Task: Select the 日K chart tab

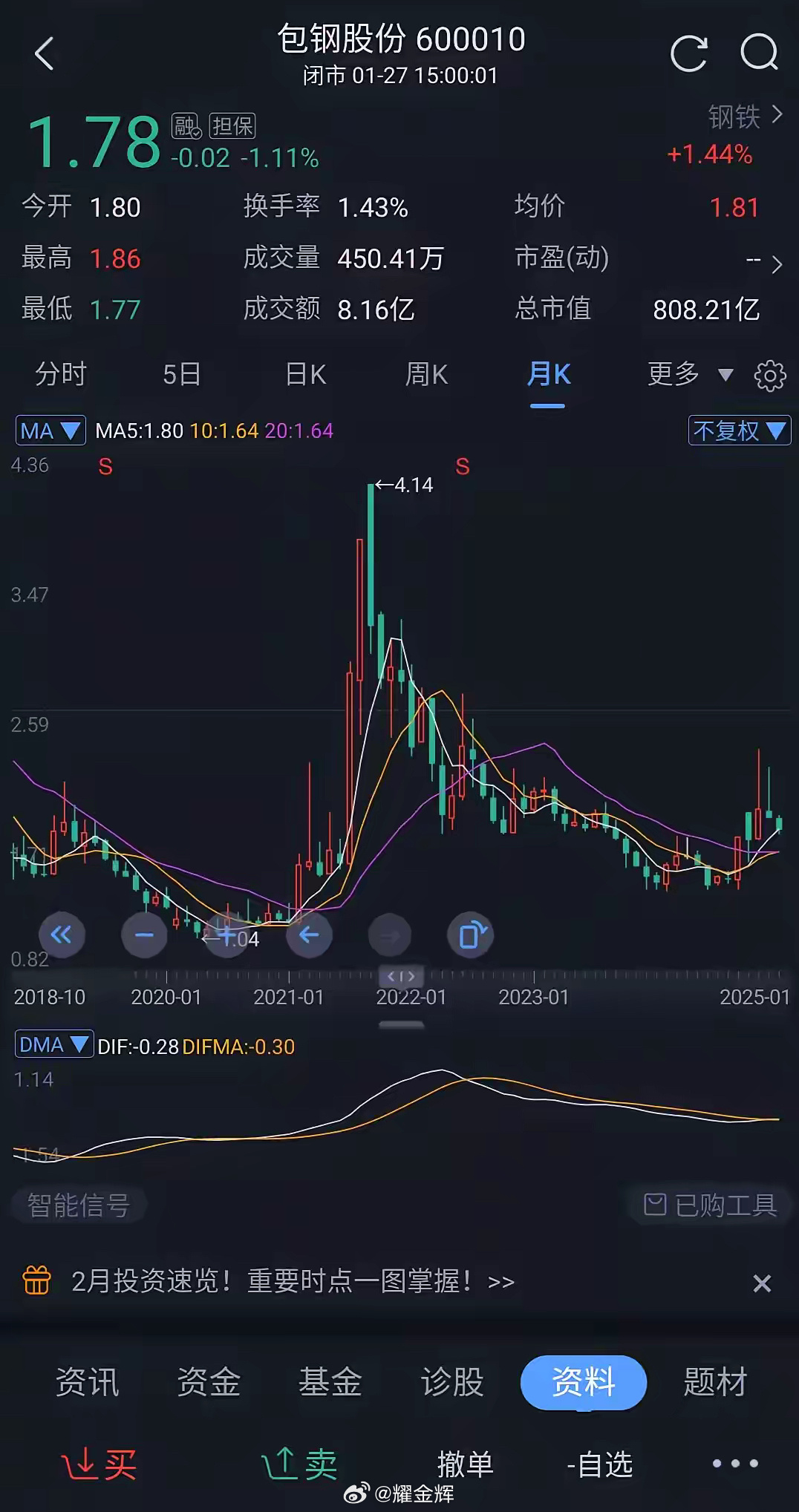Action: pyautogui.click(x=306, y=374)
